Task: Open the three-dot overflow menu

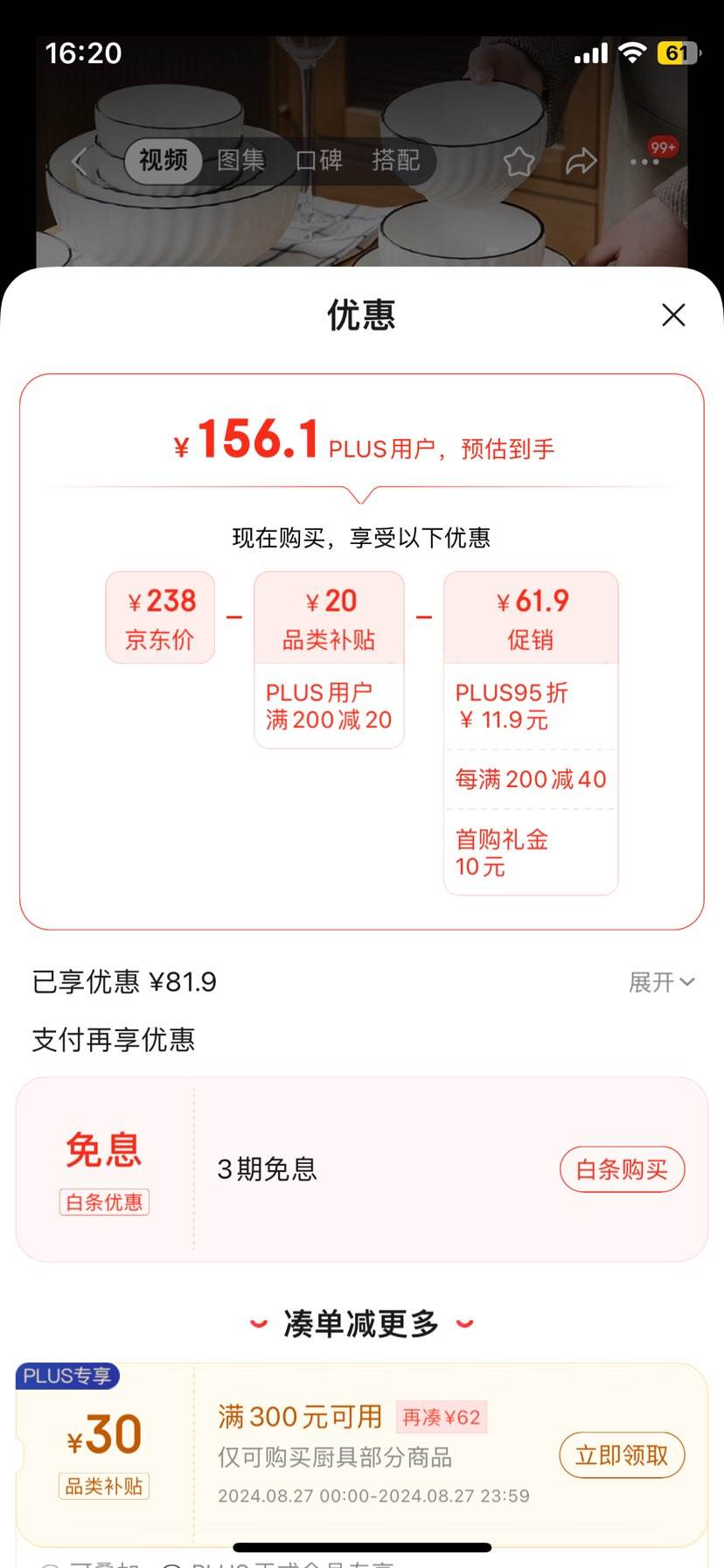Action: click(x=644, y=161)
